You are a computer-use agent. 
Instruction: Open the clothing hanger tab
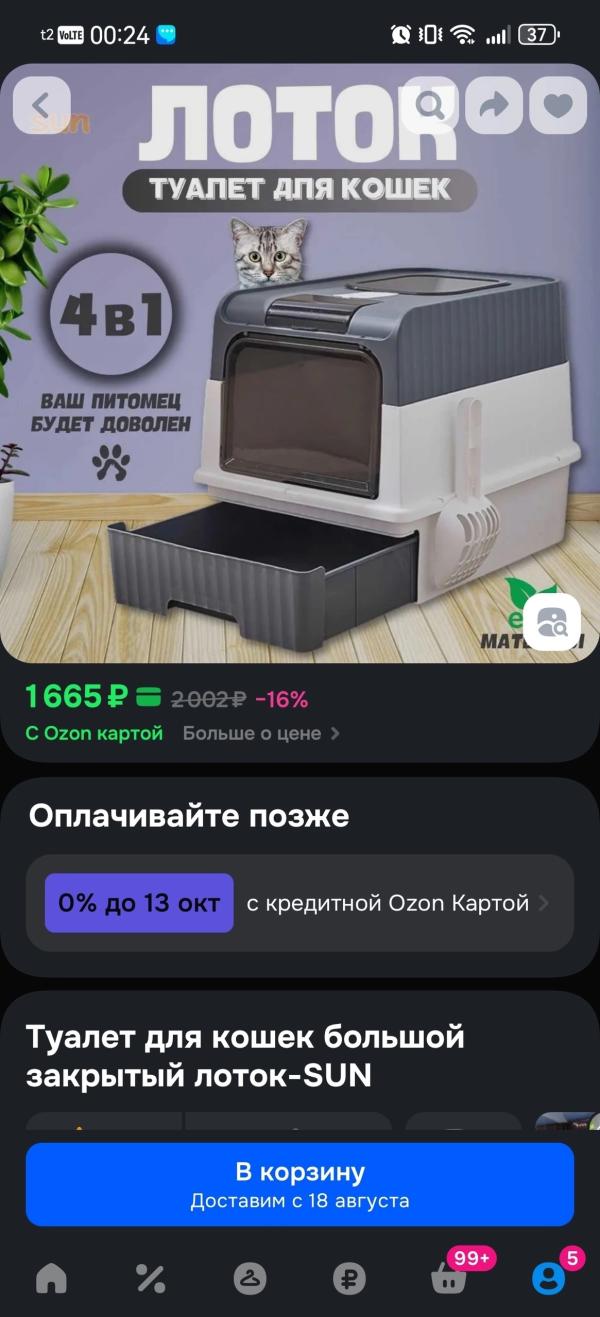[250, 1278]
